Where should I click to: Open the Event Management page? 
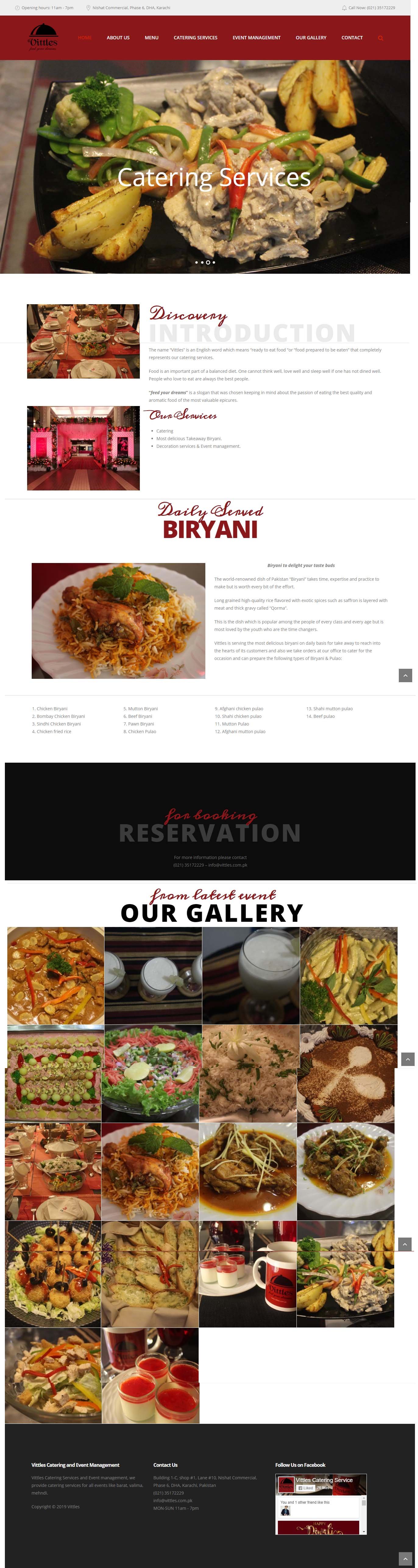(256, 38)
